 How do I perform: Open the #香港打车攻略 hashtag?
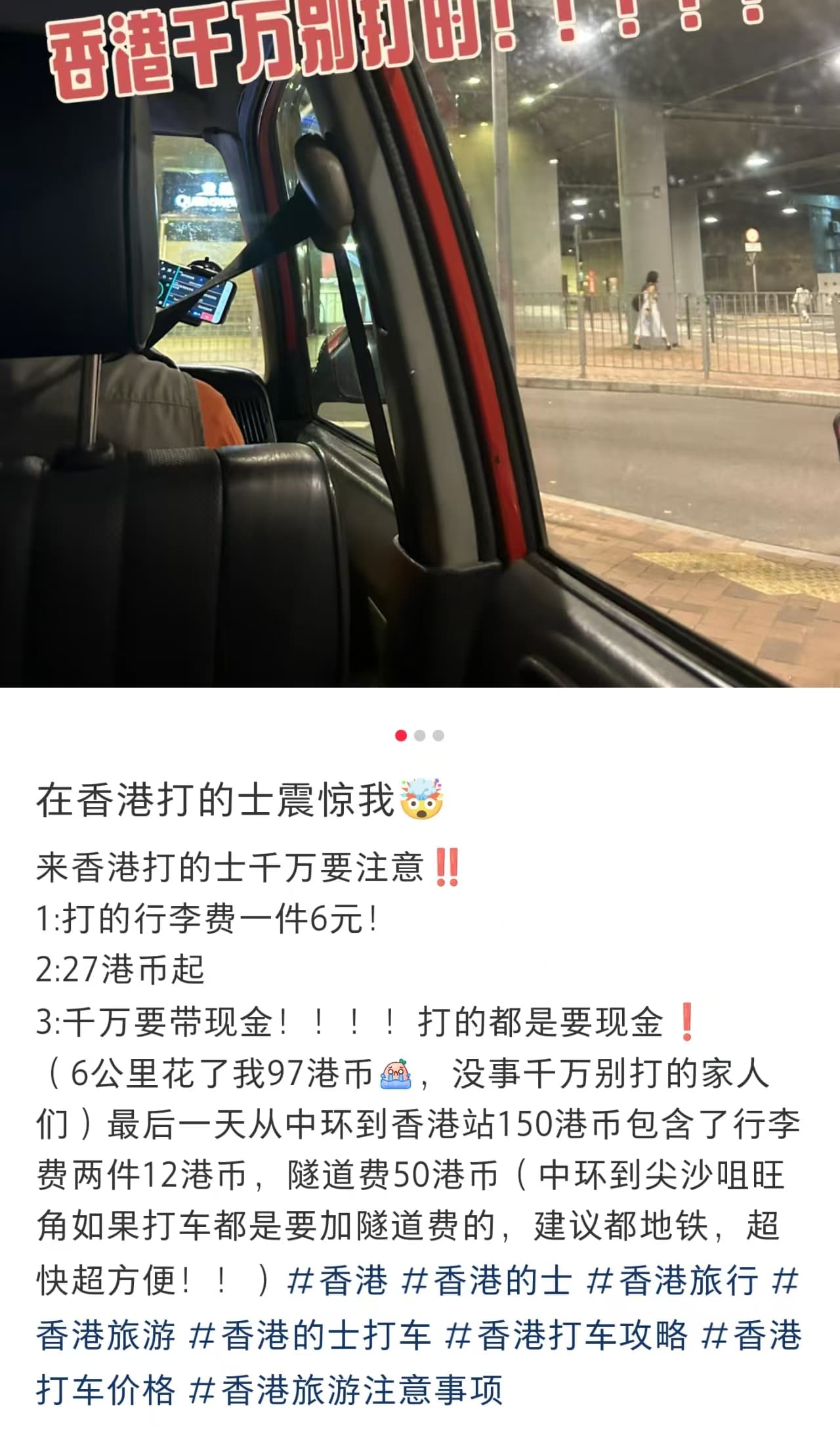point(566,1335)
